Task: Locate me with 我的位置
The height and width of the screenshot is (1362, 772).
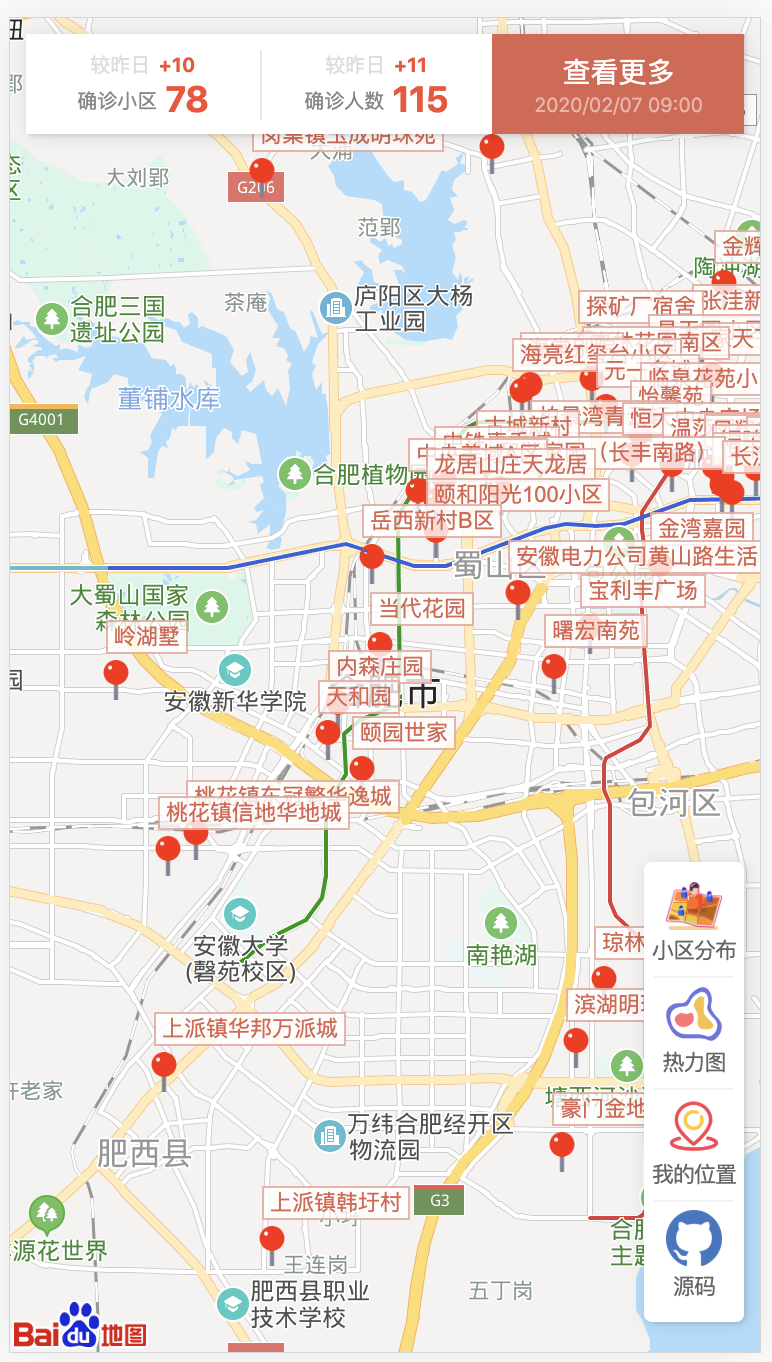Action: (694, 1145)
